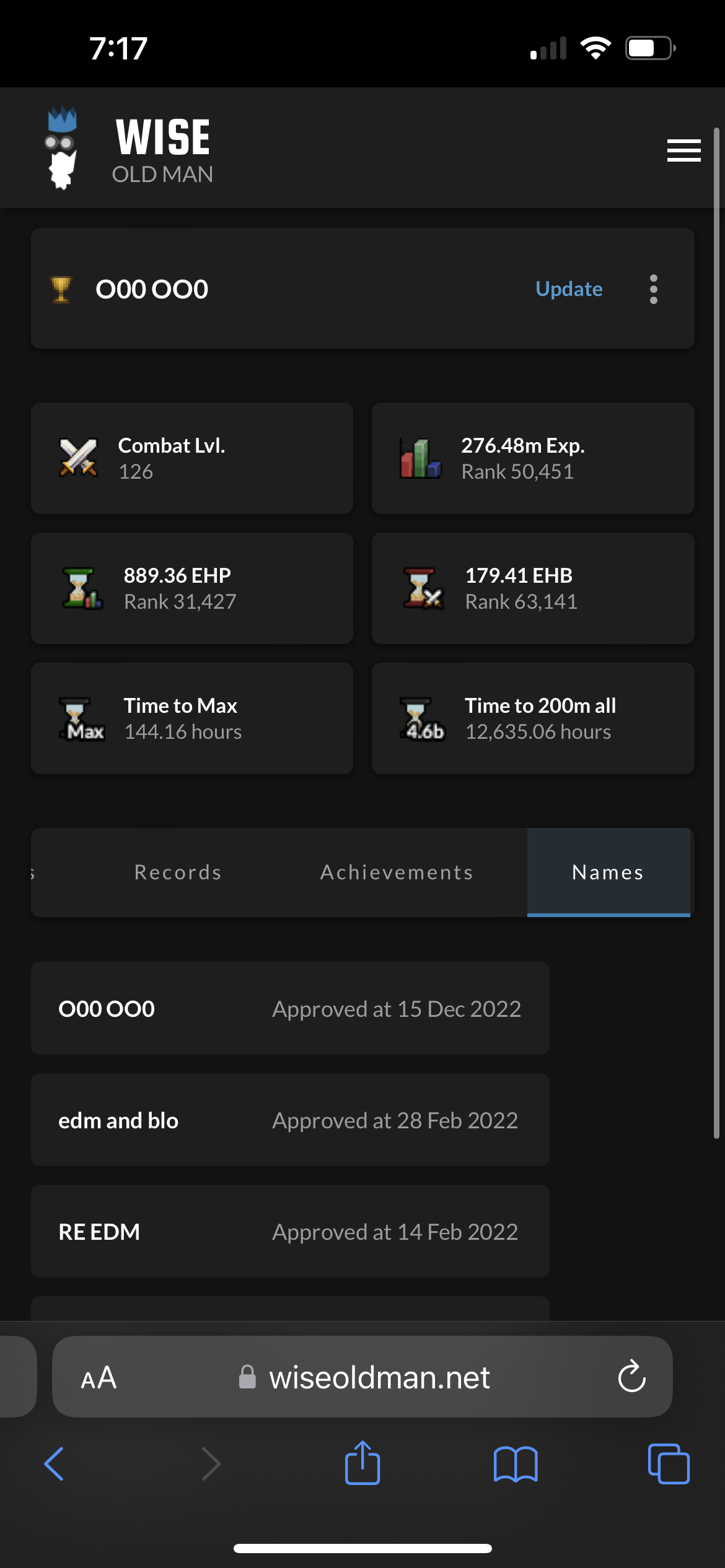
Task: Tap Update to refresh player stats
Action: [569, 289]
